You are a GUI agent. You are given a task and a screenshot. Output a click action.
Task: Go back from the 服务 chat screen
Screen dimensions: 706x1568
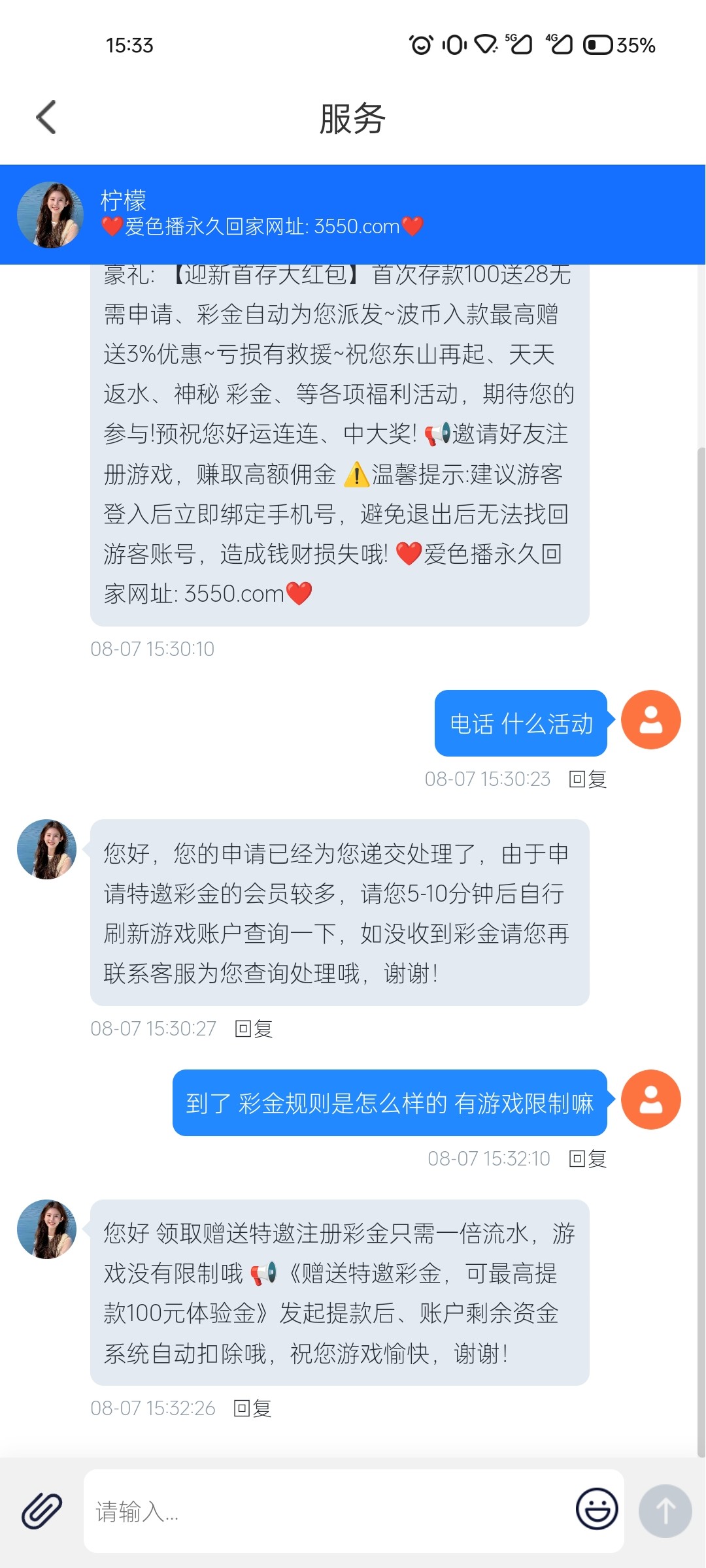click(46, 118)
